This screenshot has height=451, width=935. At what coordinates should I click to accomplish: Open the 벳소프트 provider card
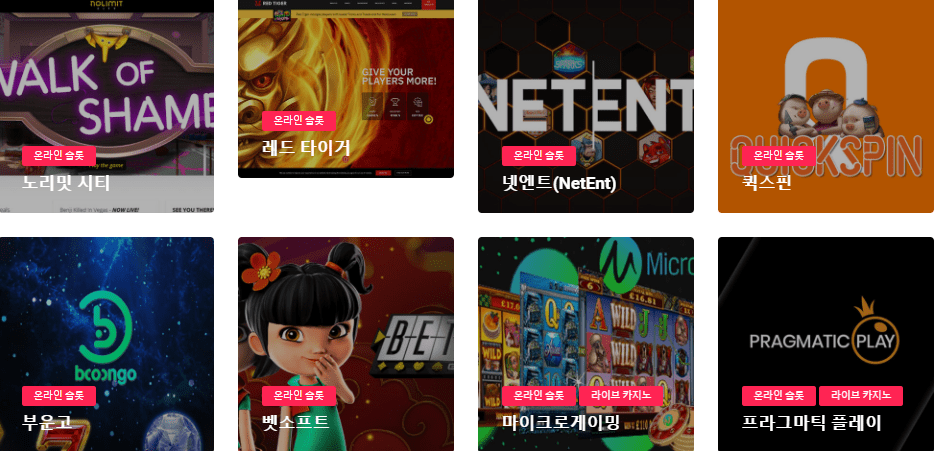[x=345, y=320]
